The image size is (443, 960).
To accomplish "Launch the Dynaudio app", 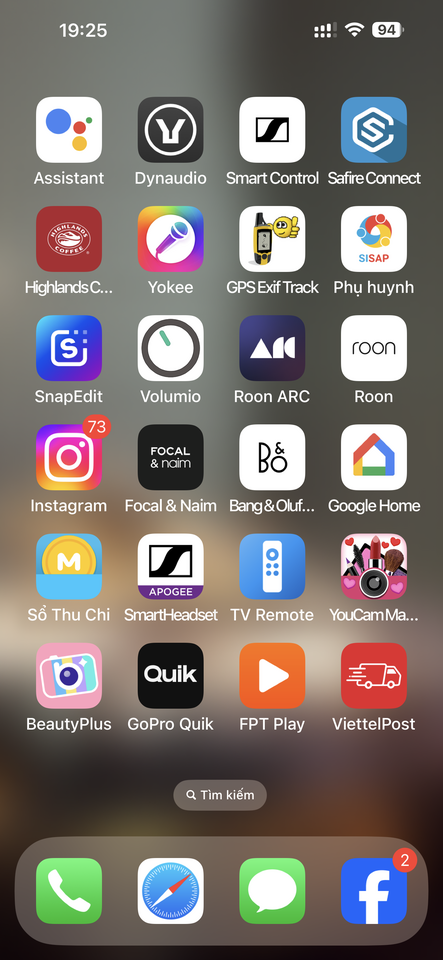I will pyautogui.click(x=171, y=130).
